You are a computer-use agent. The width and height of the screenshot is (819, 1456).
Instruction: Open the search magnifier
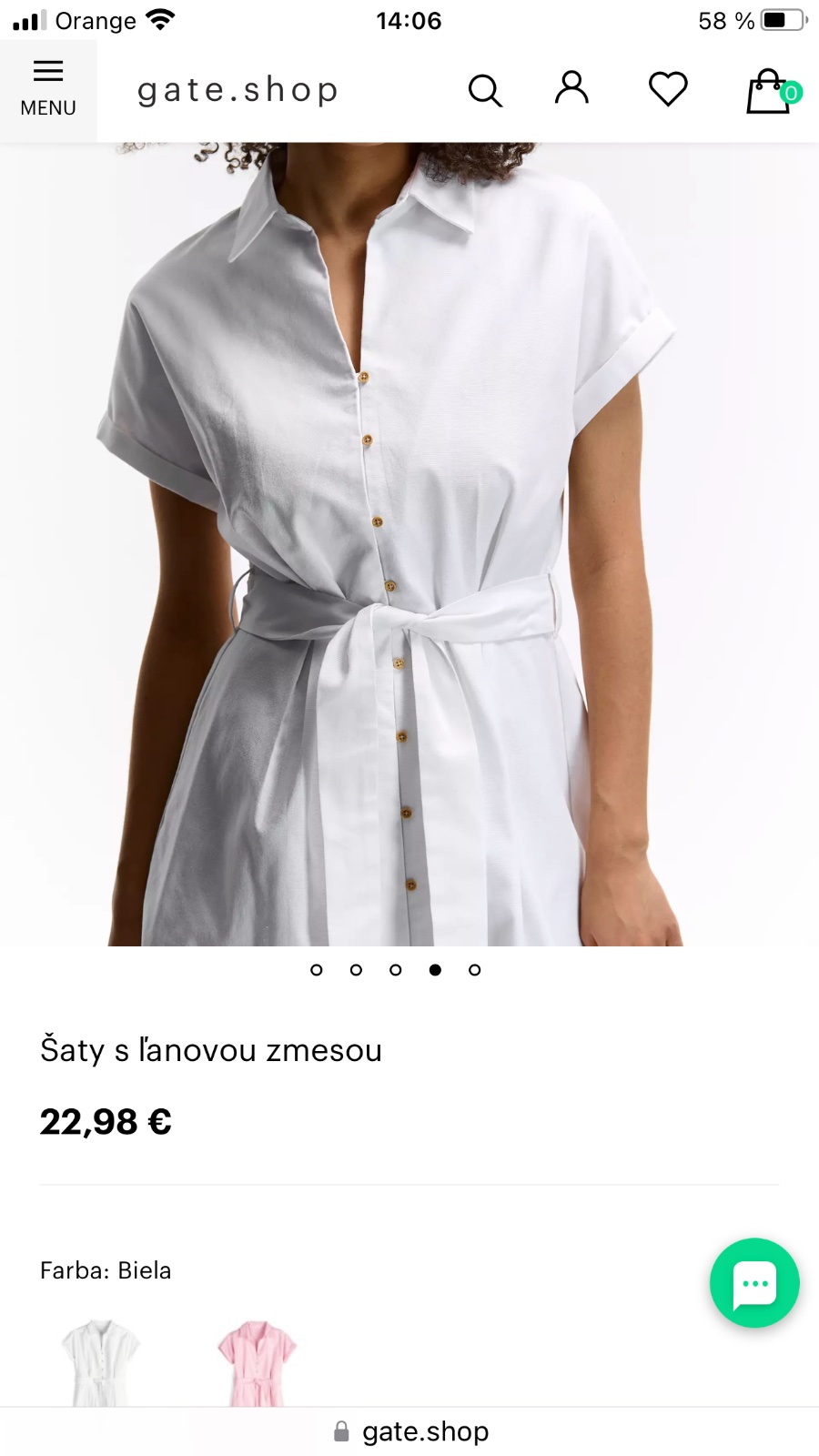click(485, 90)
